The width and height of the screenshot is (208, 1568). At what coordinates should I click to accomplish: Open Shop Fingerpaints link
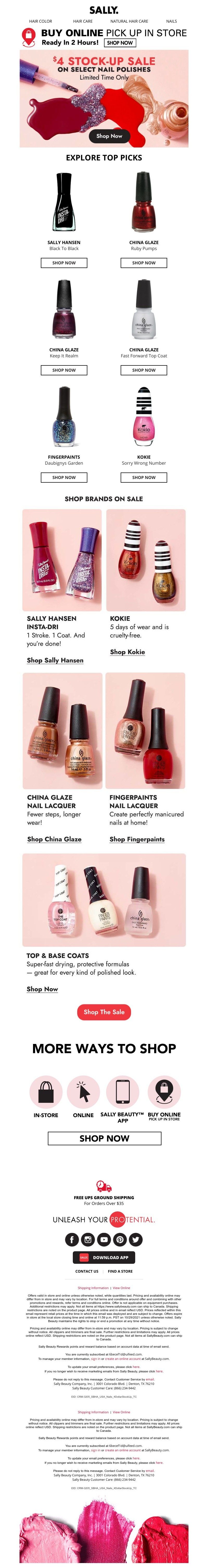pos(137,839)
